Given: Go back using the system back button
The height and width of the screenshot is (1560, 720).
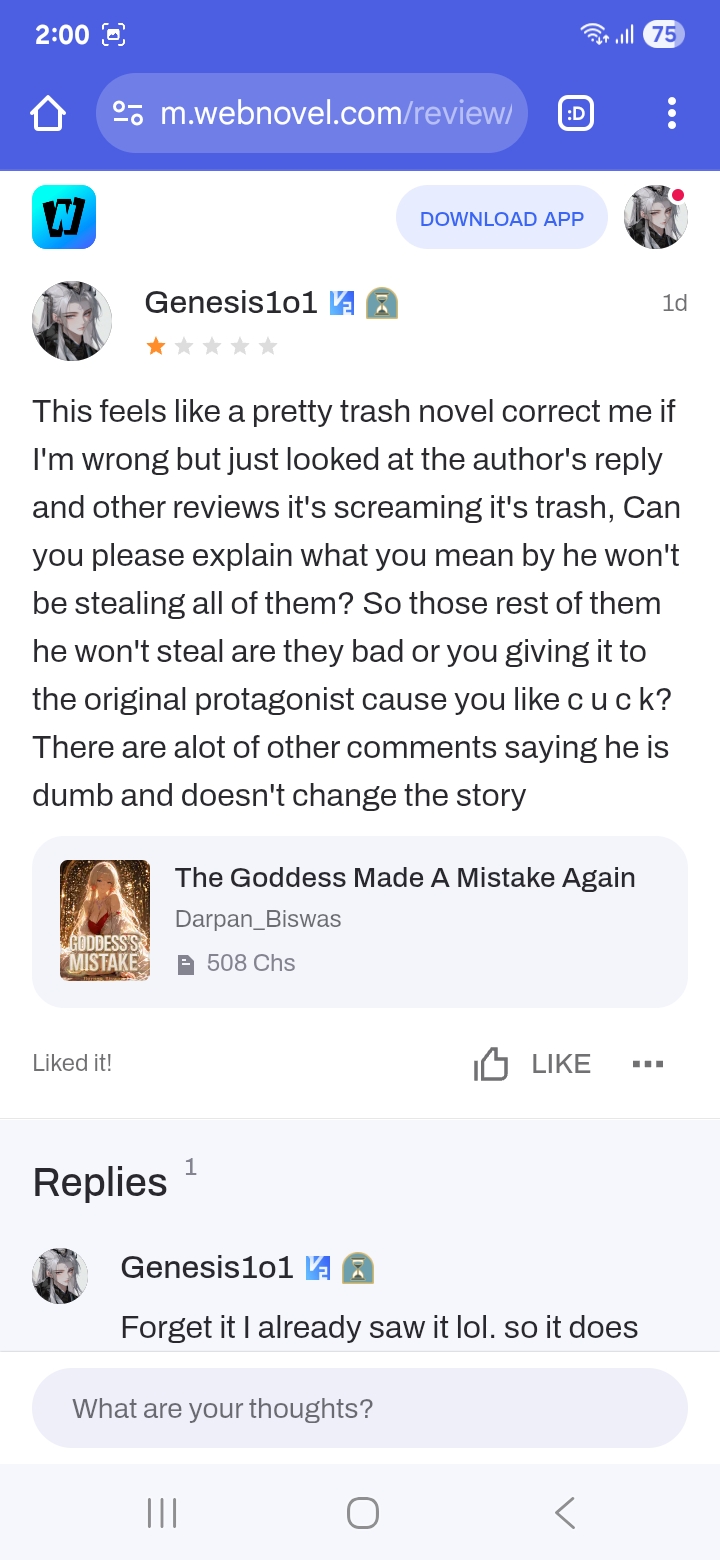Looking at the screenshot, I should pos(565,1512).
